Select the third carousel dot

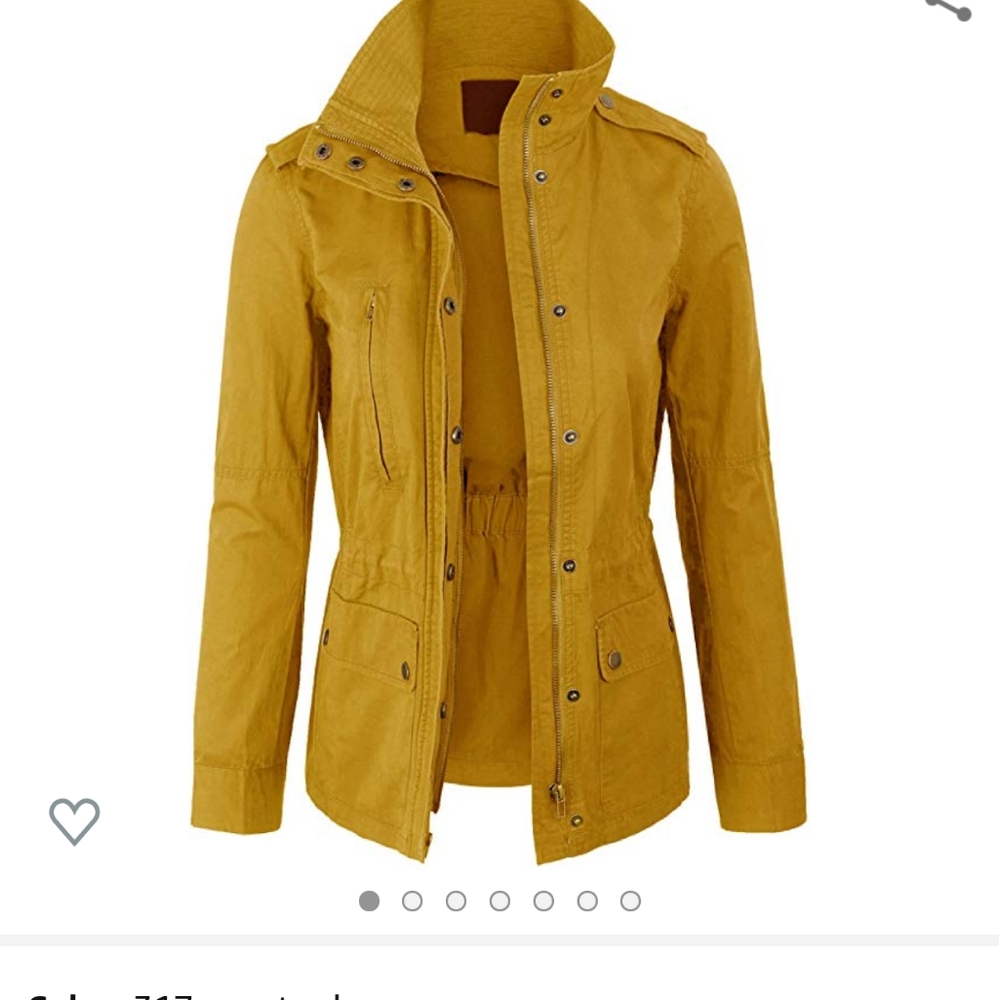[456, 901]
